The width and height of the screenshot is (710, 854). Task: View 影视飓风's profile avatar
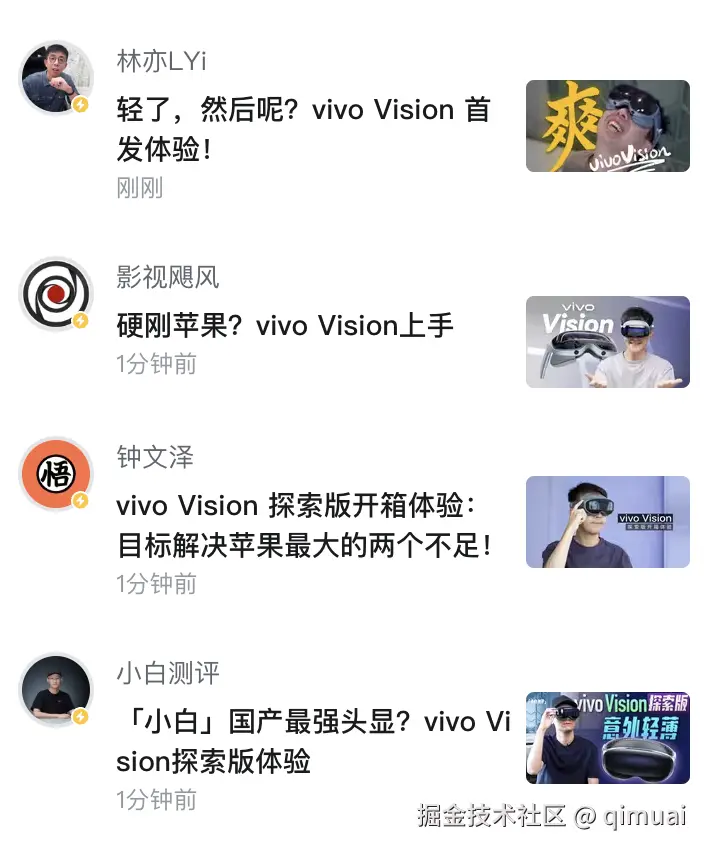pos(56,293)
